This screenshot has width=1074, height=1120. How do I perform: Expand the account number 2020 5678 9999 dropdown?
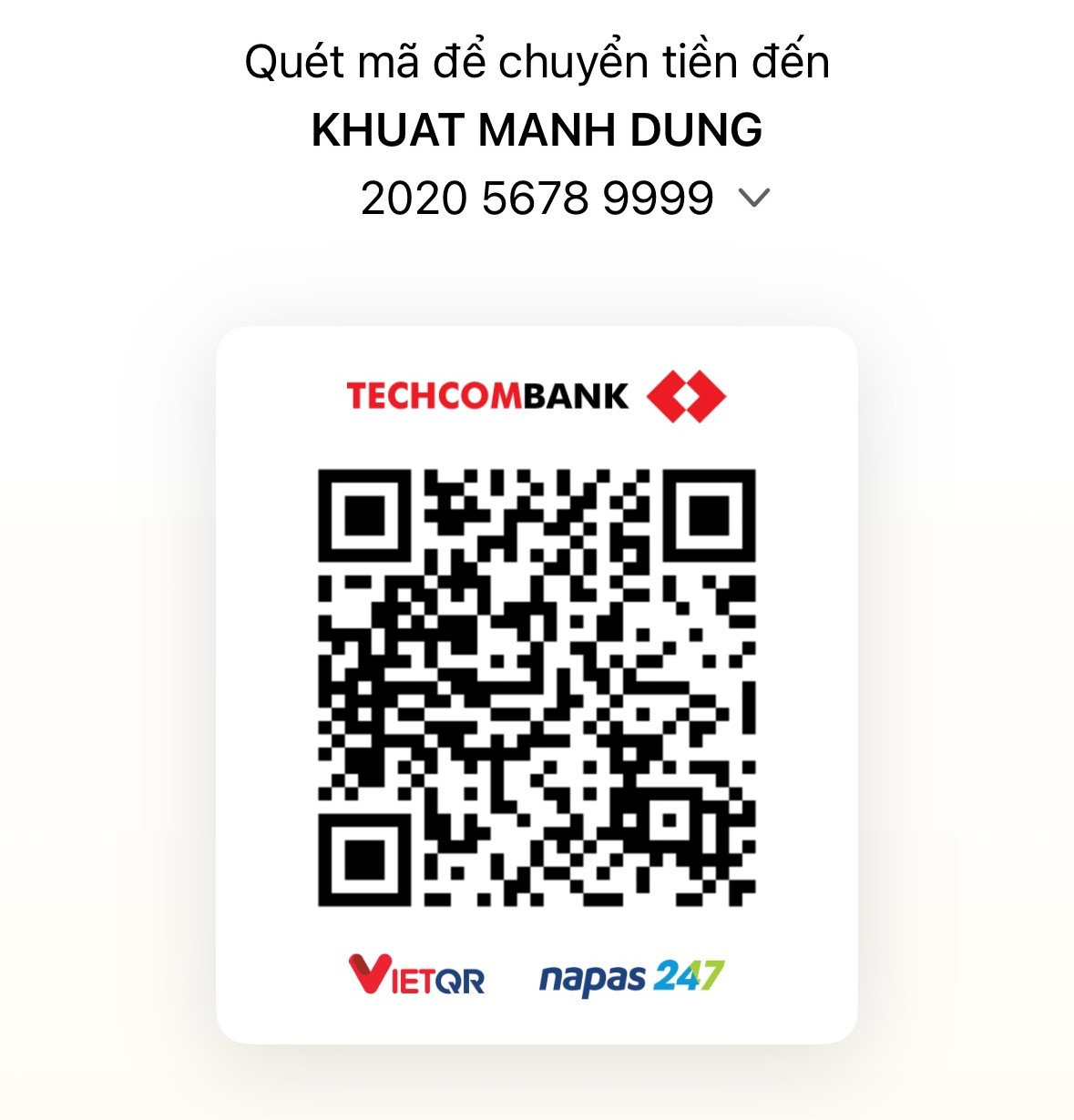click(754, 198)
